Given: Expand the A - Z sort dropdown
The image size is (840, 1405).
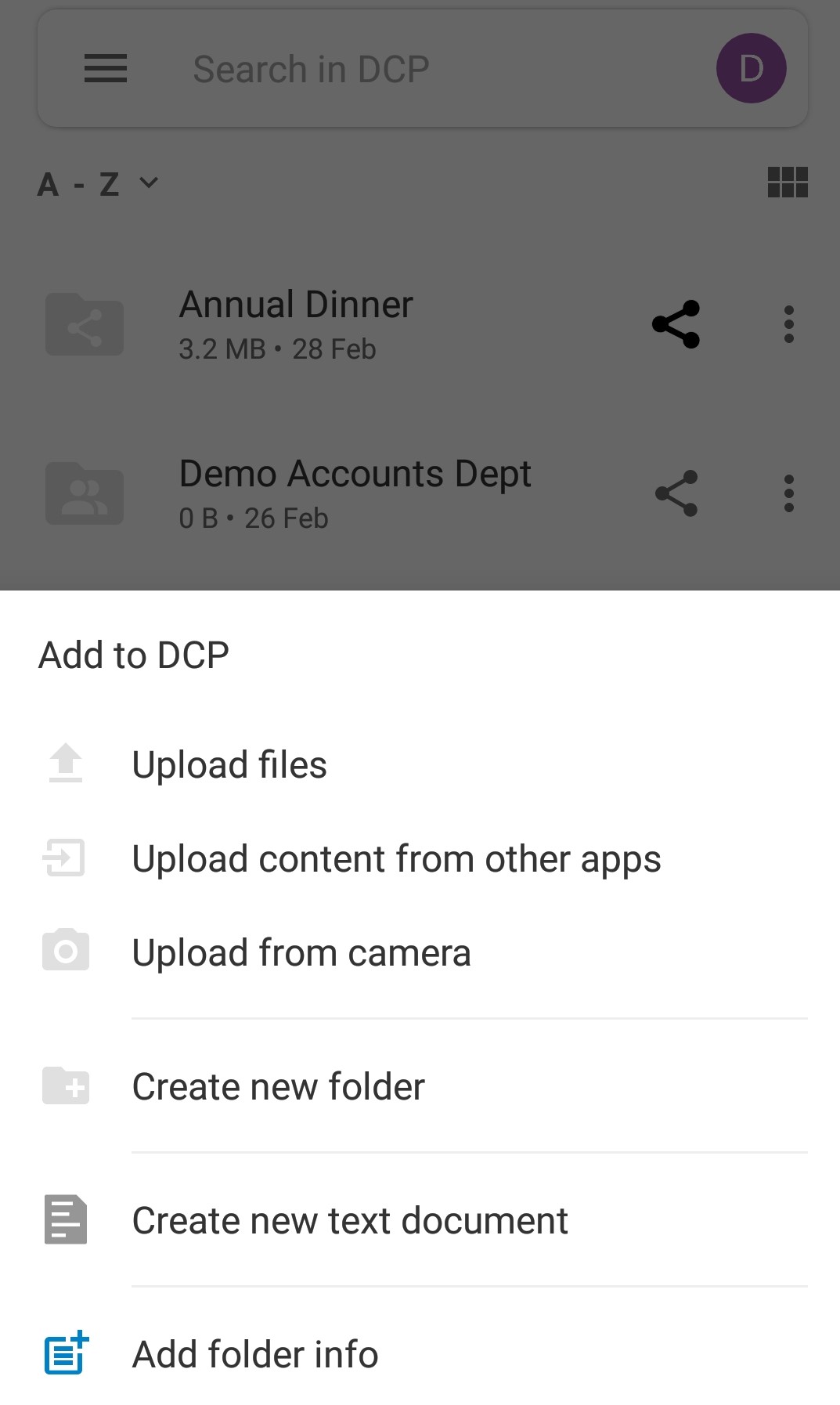Looking at the screenshot, I should [98, 184].
